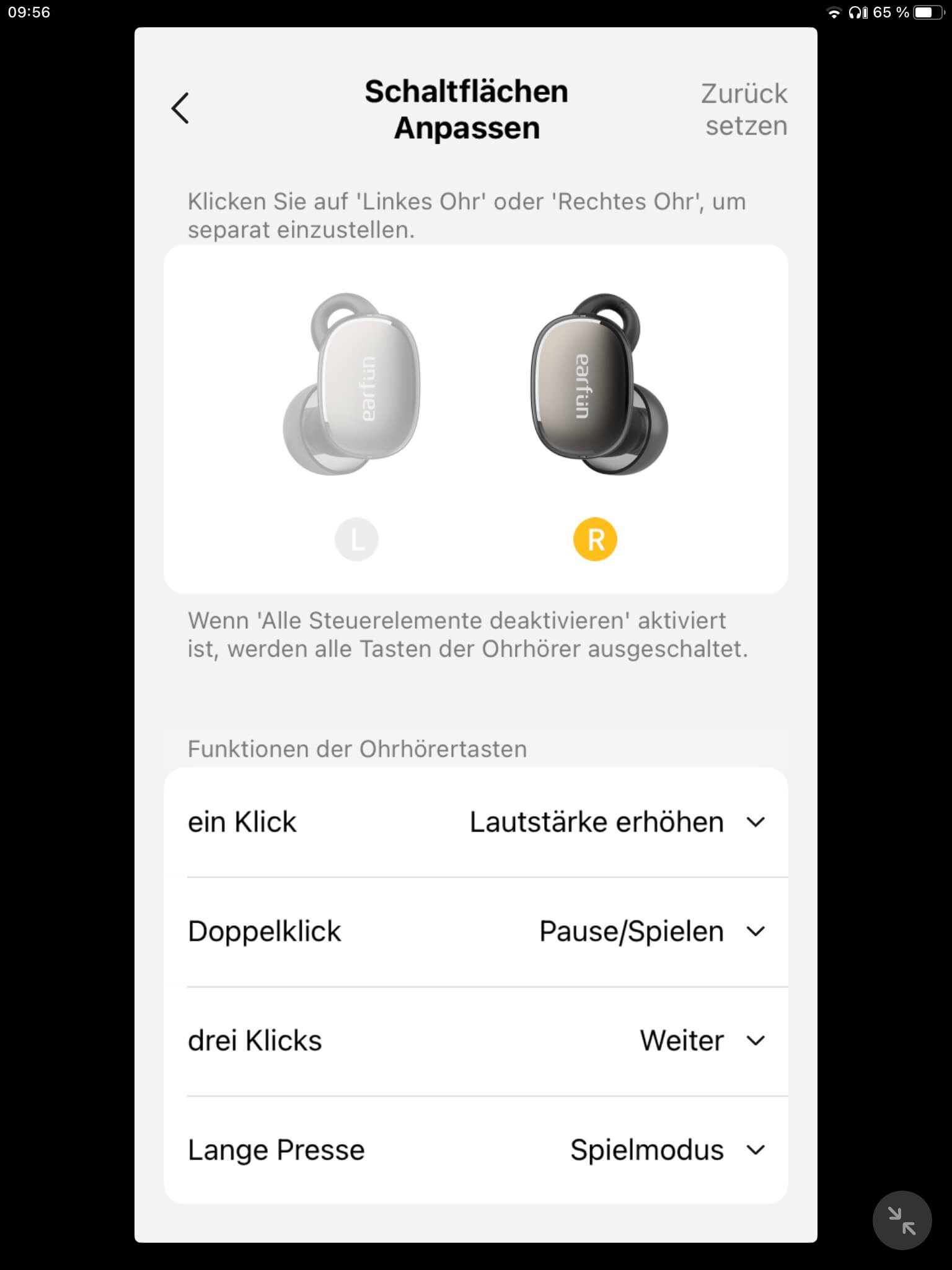Tap 'Zurück setzen' to reset buttons
Viewport: 952px width, 1270px height.
[744, 110]
